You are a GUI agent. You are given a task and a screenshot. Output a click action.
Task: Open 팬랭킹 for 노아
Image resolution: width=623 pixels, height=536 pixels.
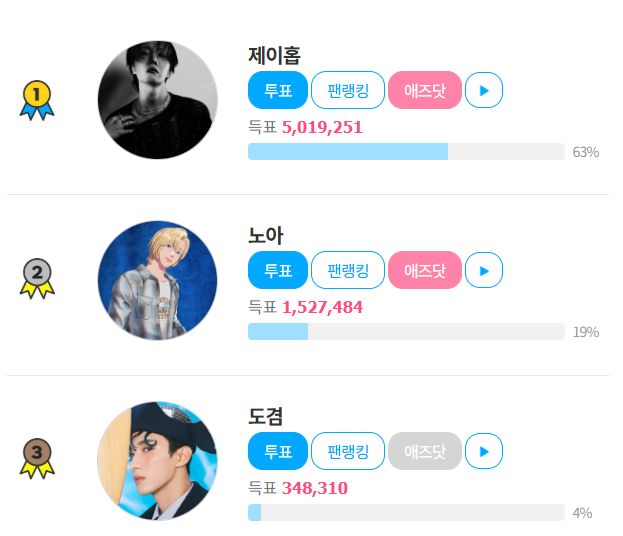tap(347, 270)
